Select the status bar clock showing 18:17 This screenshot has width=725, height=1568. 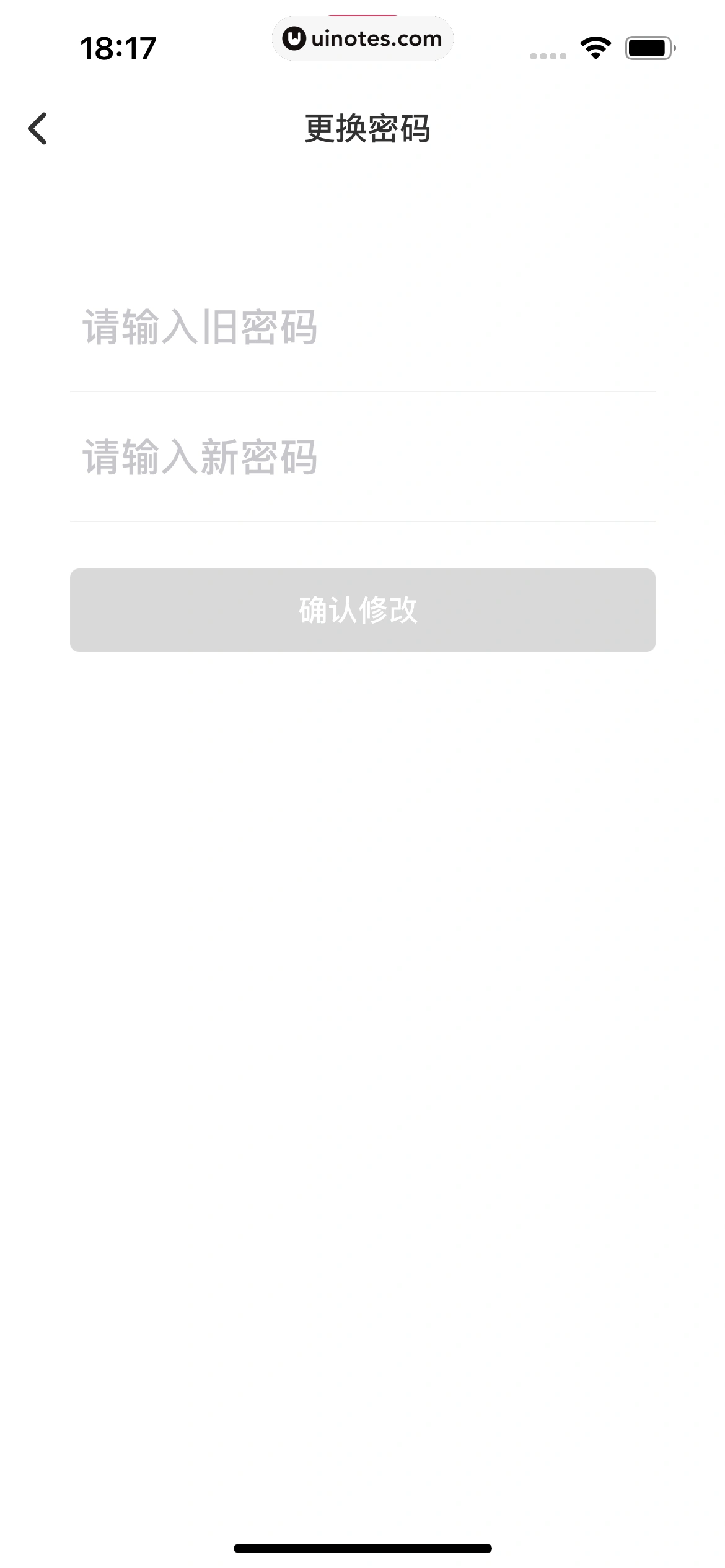click(x=119, y=48)
